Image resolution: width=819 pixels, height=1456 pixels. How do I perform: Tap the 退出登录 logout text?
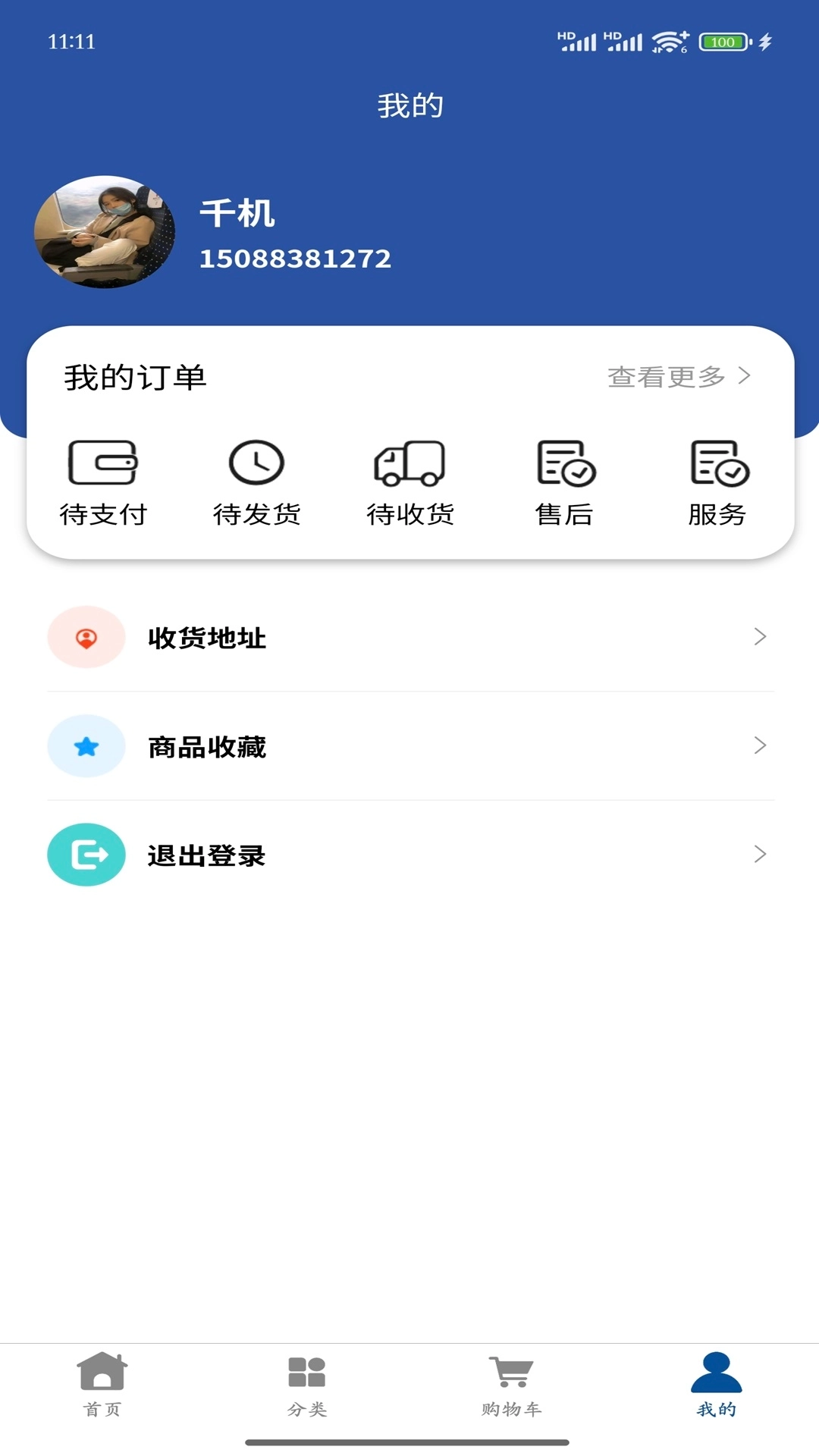tap(206, 855)
